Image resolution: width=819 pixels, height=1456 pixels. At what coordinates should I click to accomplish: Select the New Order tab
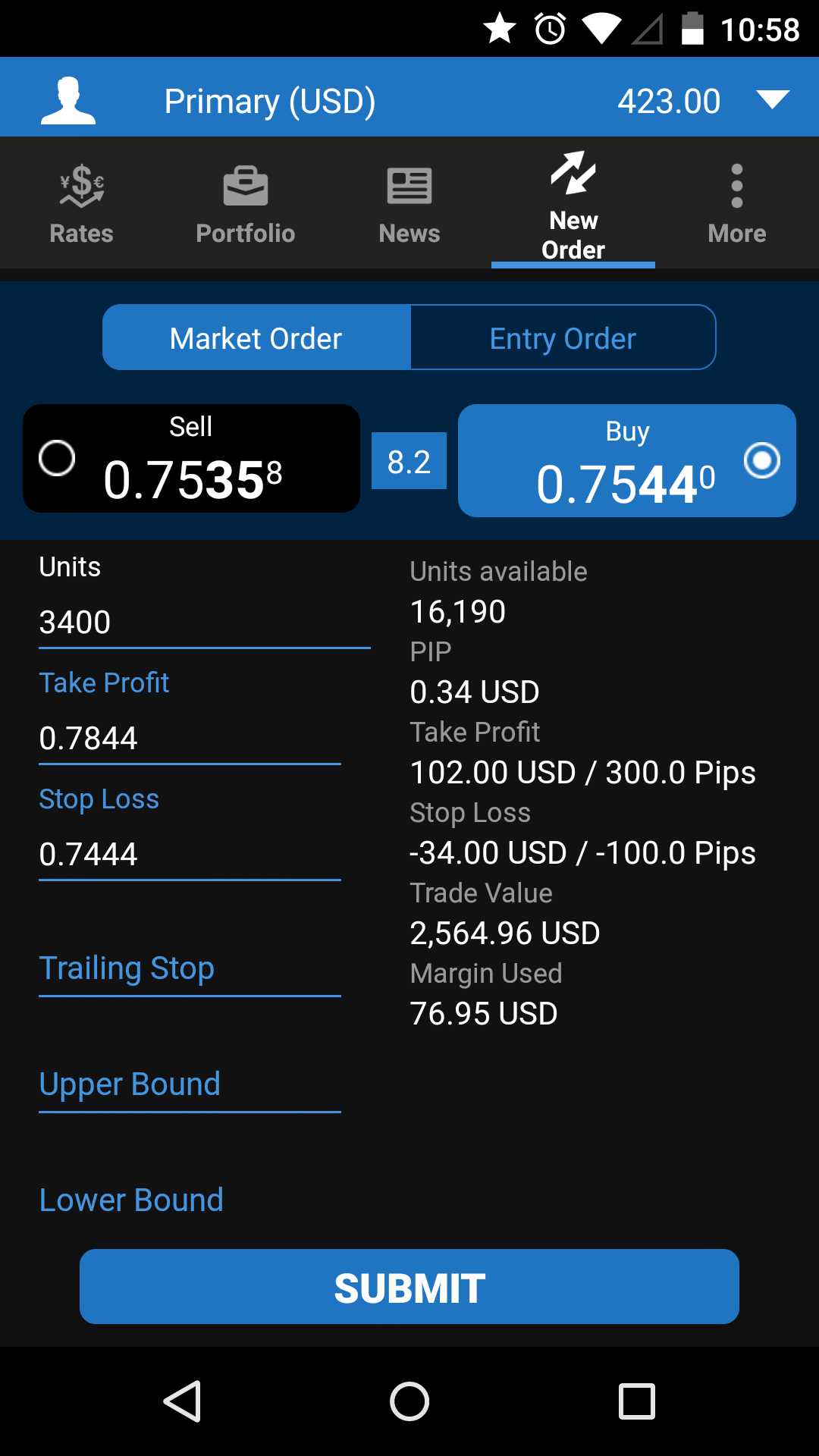(x=573, y=204)
